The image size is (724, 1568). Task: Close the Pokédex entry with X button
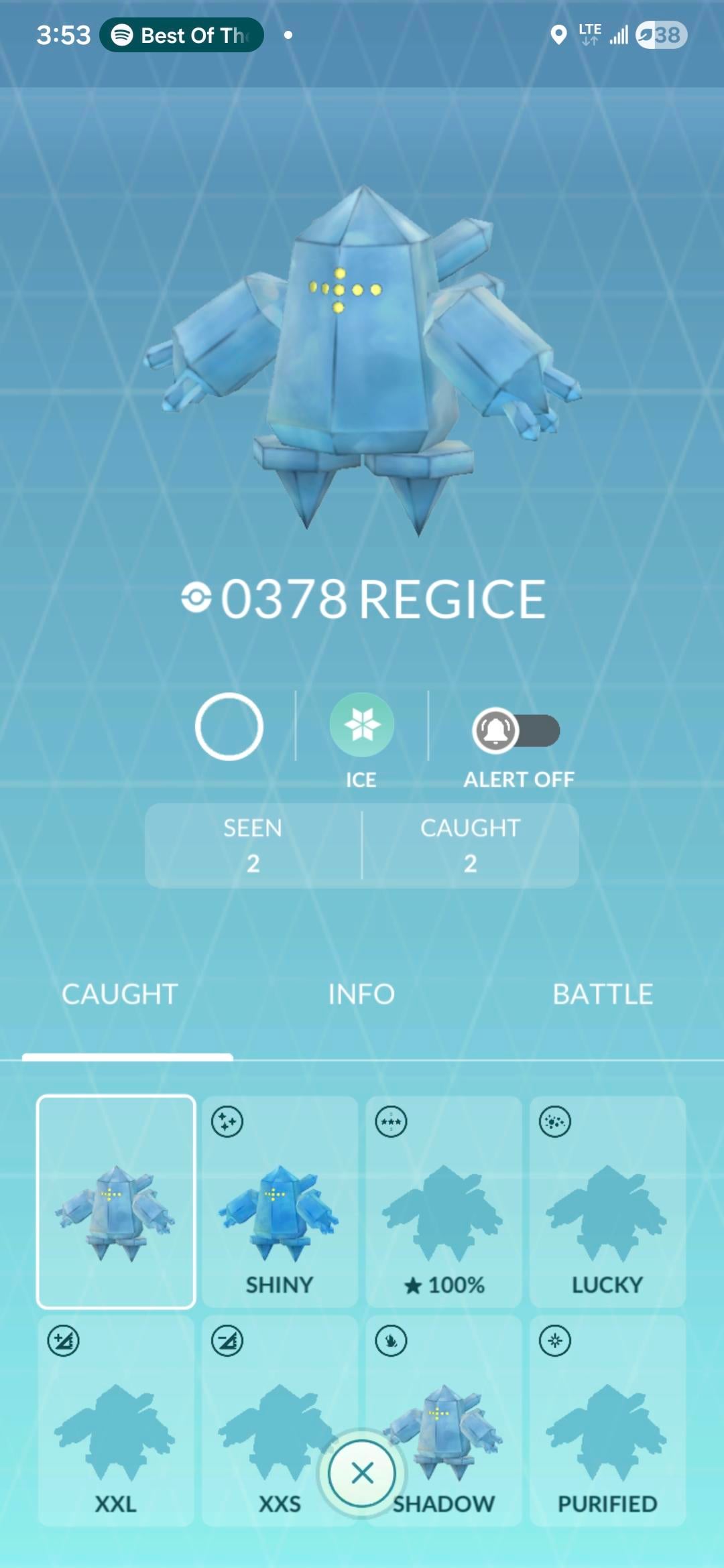[362, 1473]
